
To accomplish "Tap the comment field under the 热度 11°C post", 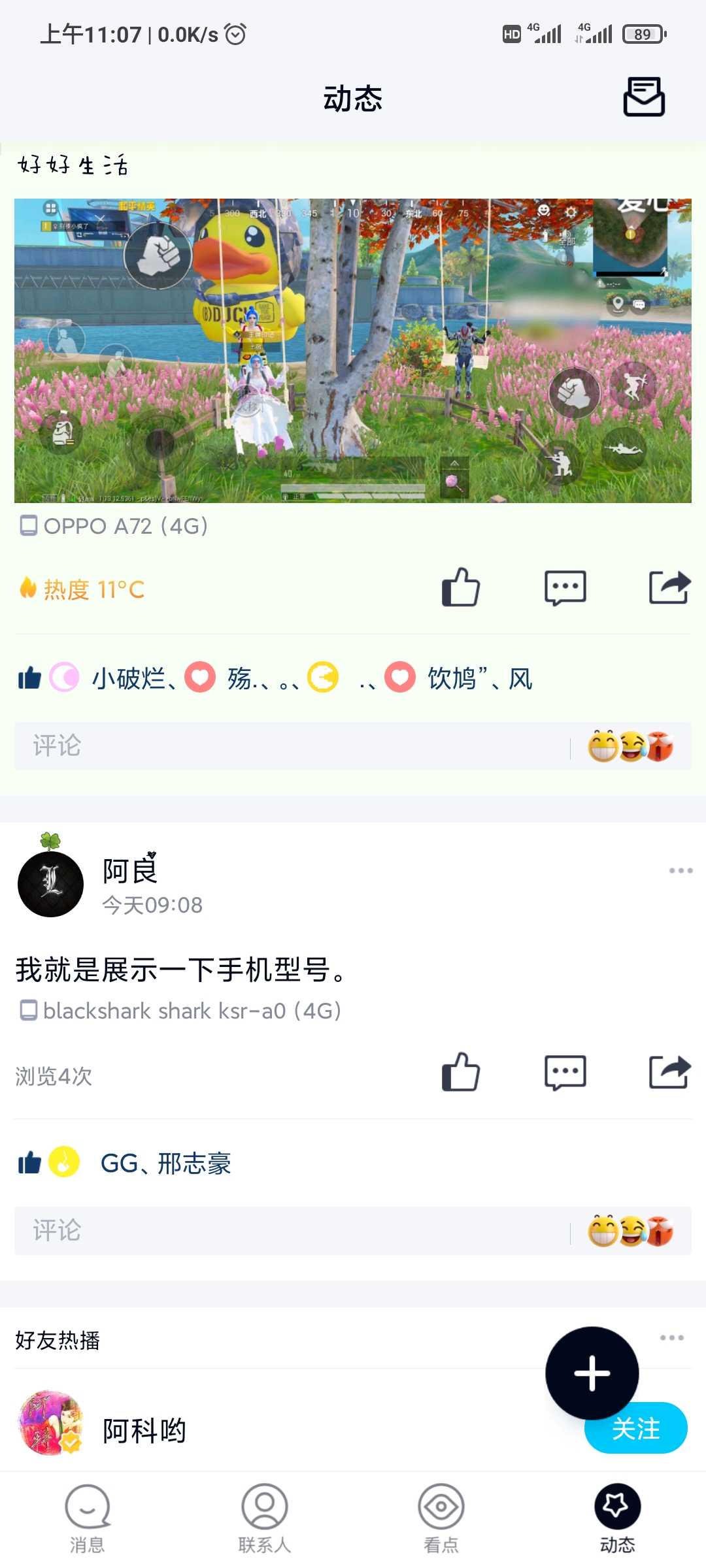I will point(288,746).
